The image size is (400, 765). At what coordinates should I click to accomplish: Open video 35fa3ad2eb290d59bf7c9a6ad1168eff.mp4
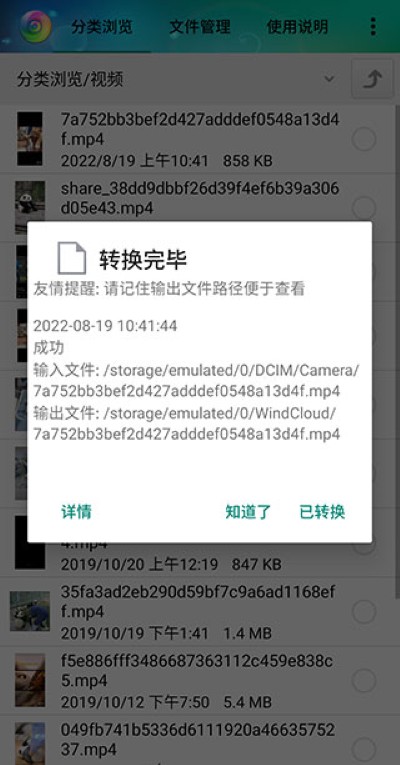coord(198,612)
